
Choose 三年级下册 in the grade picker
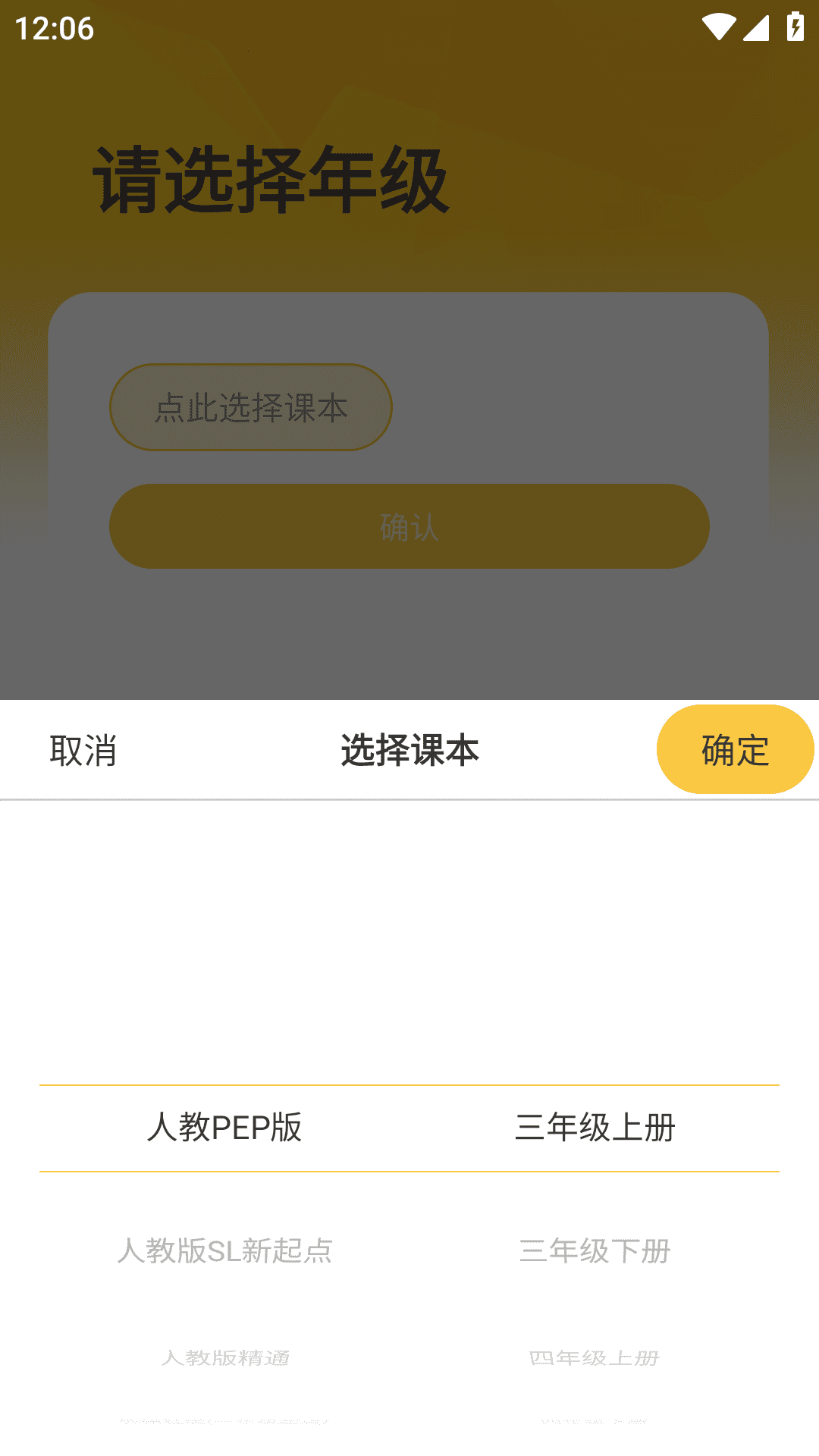click(595, 1250)
